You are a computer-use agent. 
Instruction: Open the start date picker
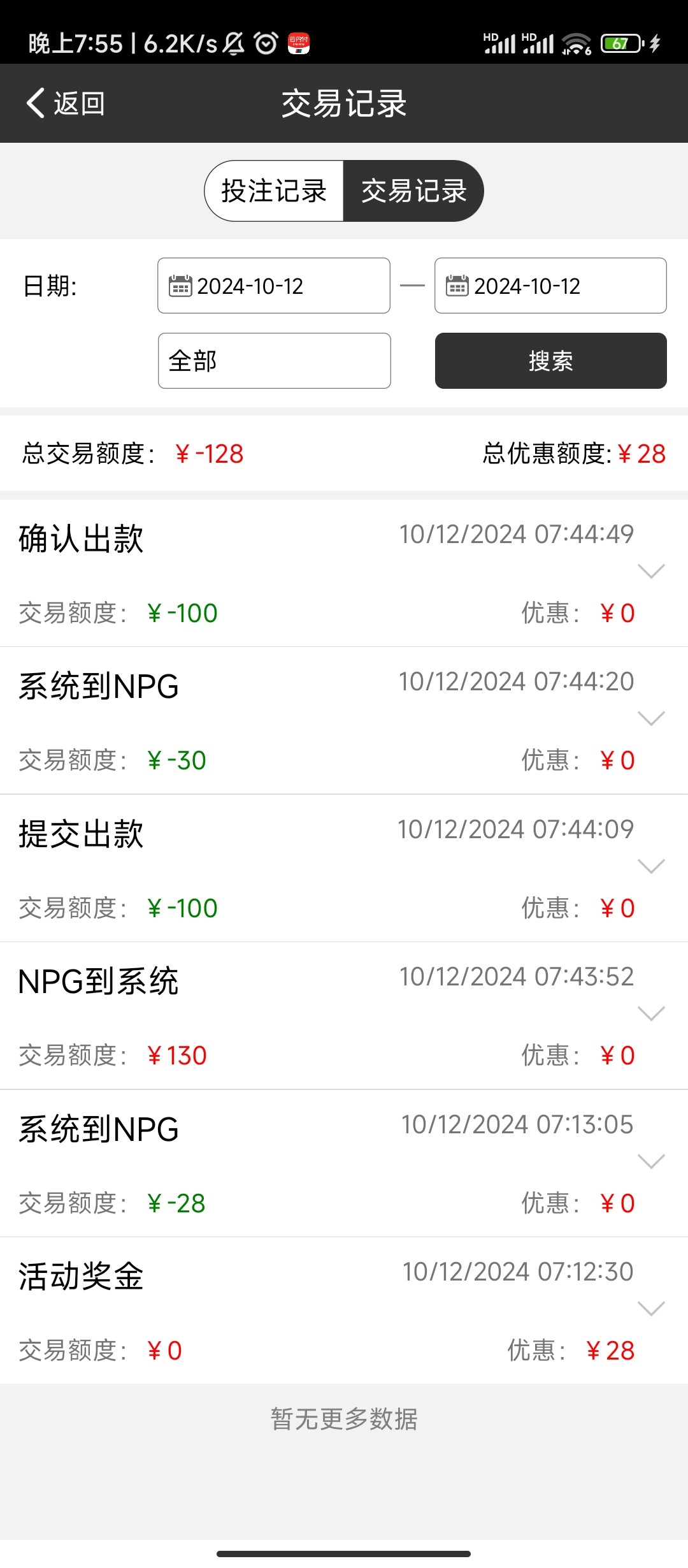pyautogui.click(x=274, y=286)
